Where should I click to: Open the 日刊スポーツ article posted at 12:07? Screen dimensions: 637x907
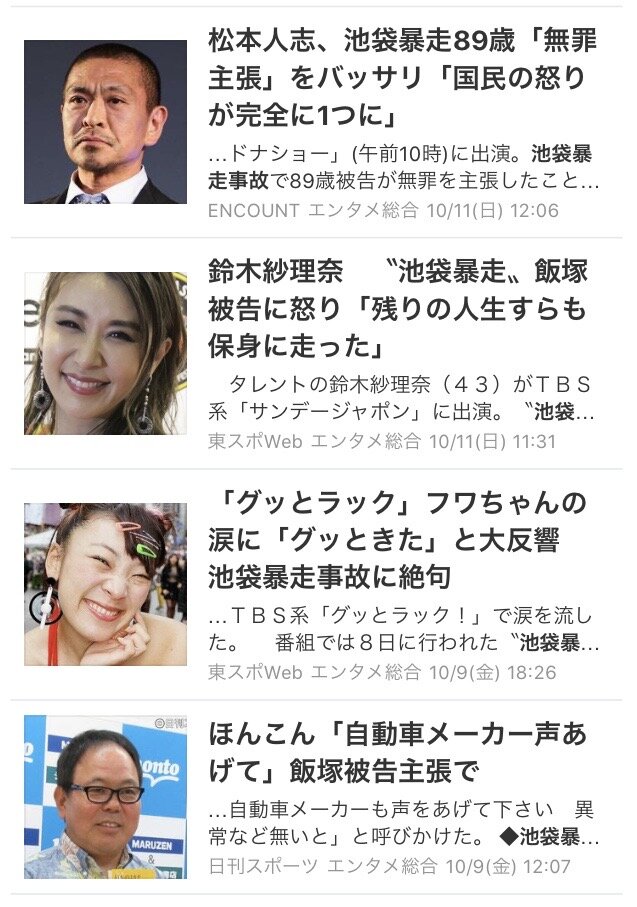[x=316, y=797]
